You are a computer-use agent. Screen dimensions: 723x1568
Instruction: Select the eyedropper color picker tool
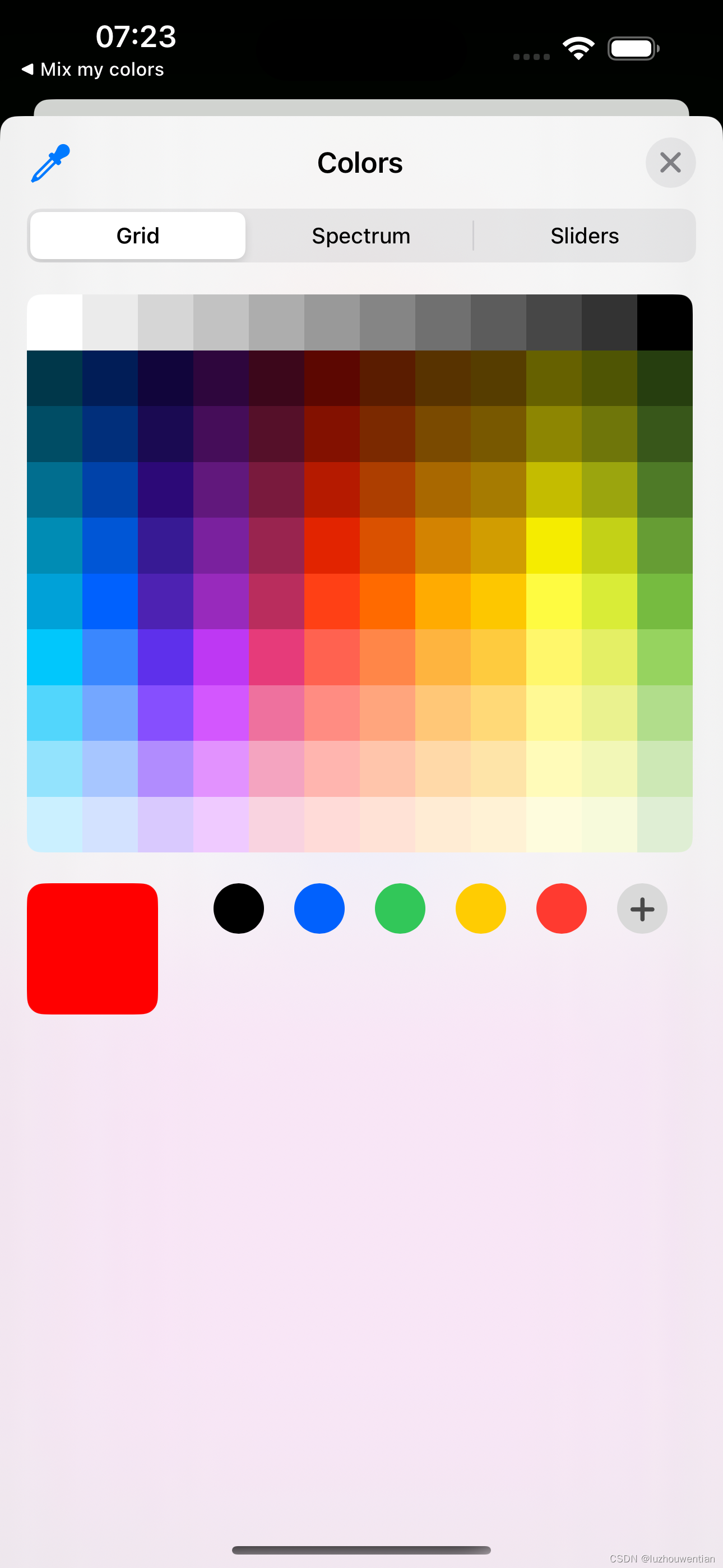point(50,163)
